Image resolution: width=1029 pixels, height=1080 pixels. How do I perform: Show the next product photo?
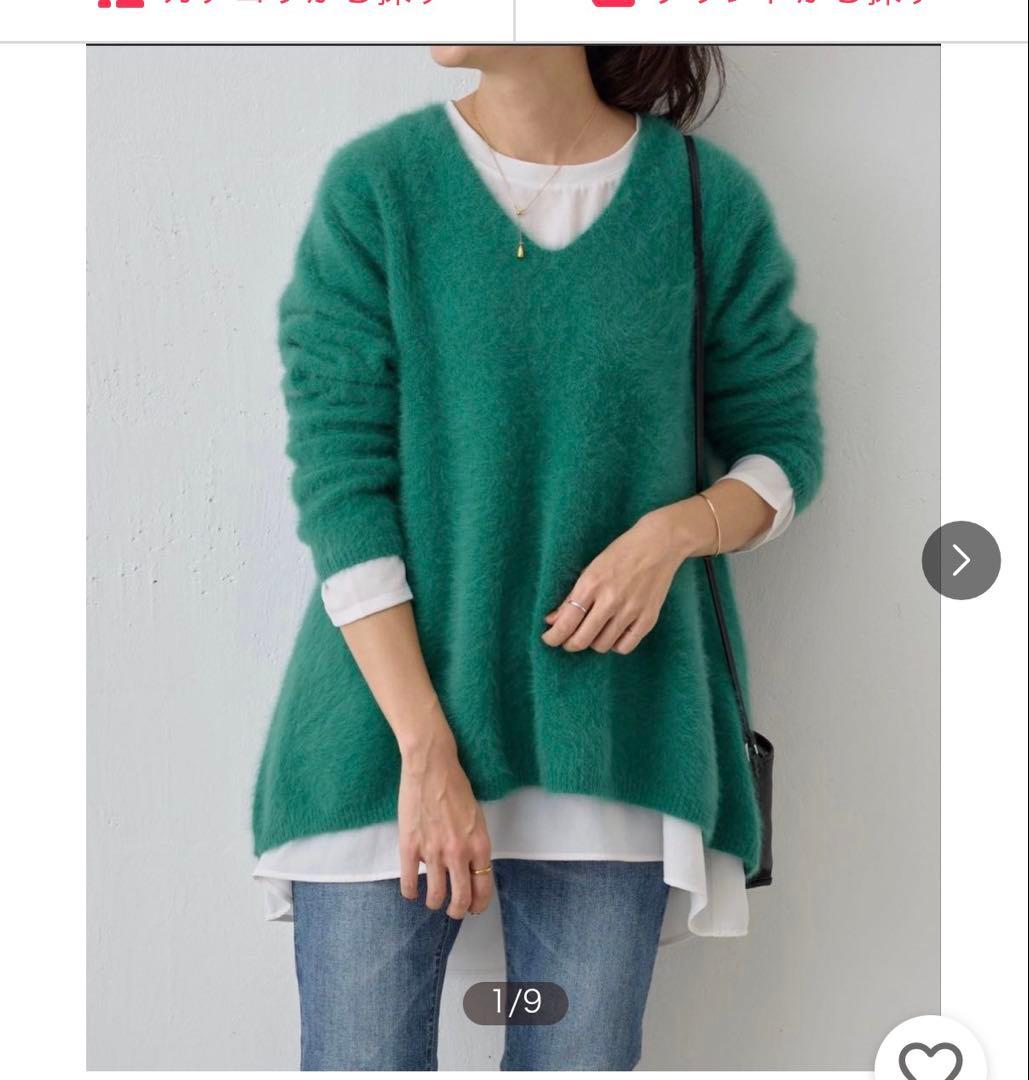point(960,560)
